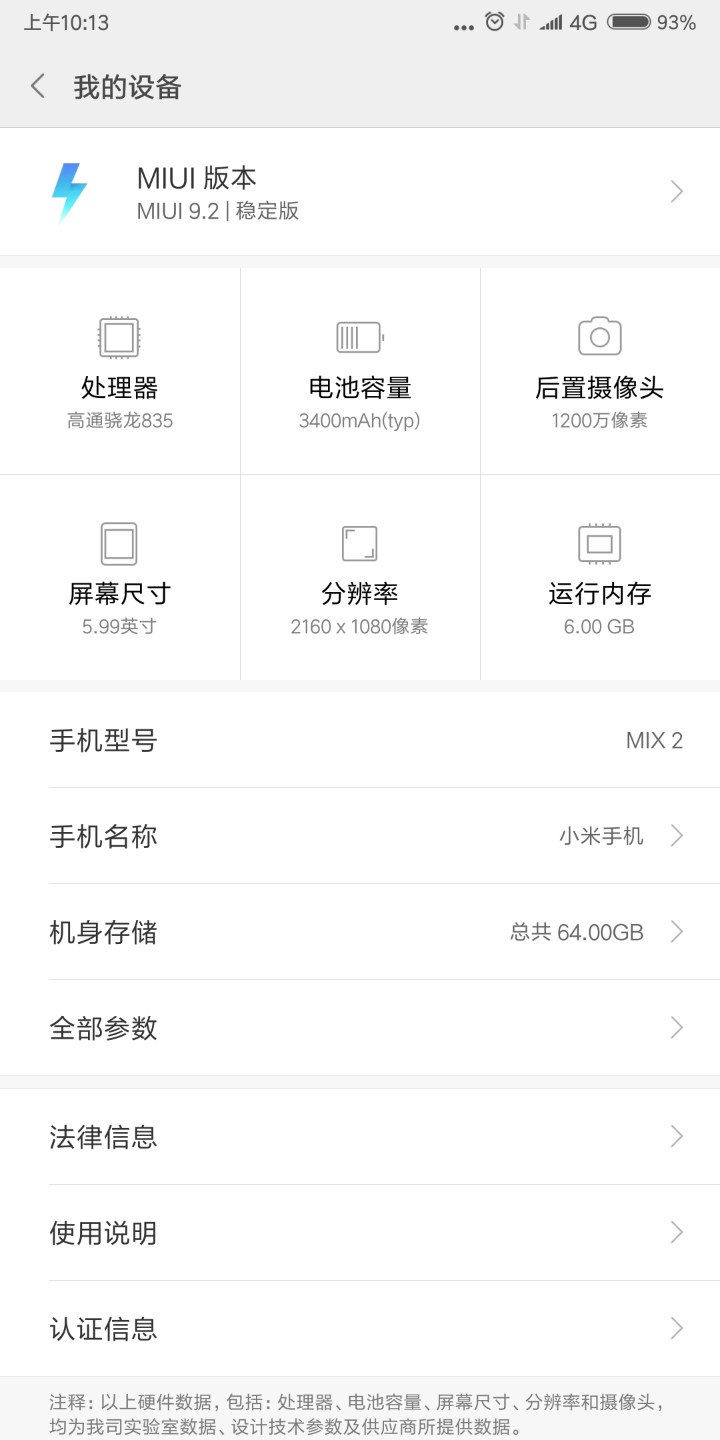Open the 全部参数 row

click(x=360, y=1028)
